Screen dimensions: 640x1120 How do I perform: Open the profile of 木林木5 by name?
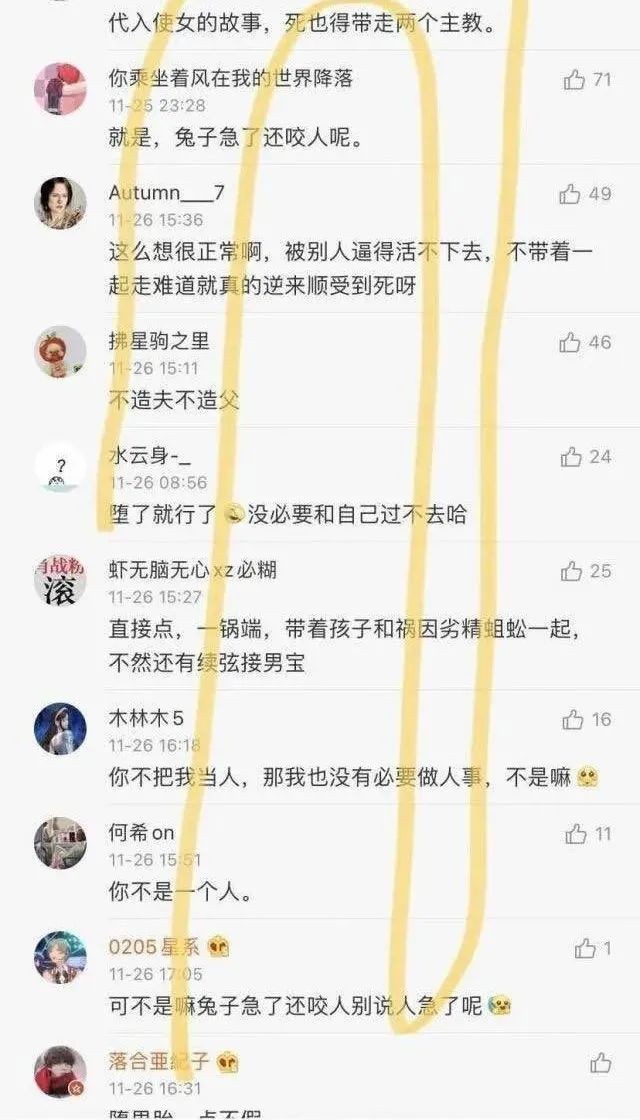click(146, 719)
